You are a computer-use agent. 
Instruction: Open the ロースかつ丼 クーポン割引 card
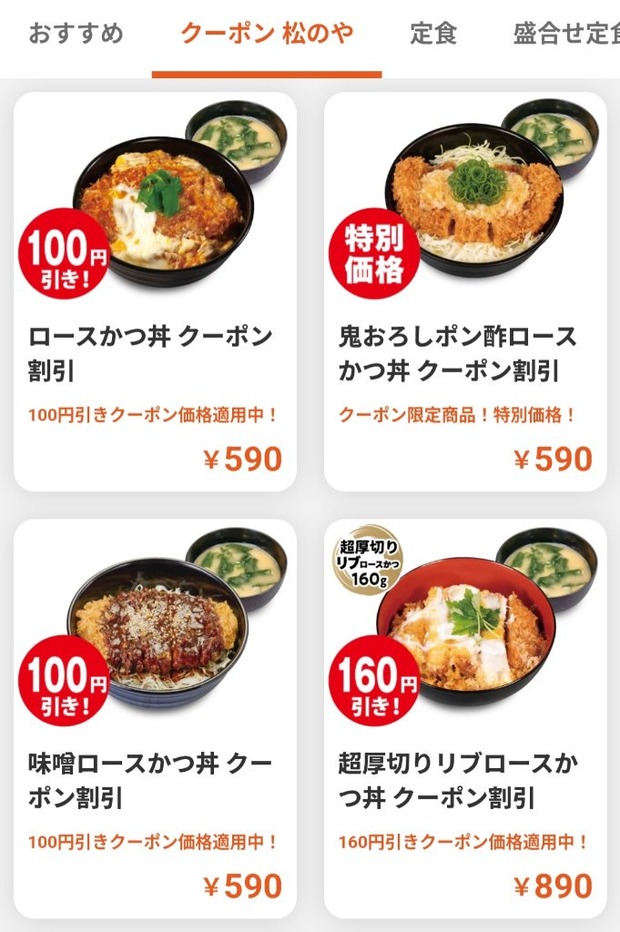click(x=155, y=292)
